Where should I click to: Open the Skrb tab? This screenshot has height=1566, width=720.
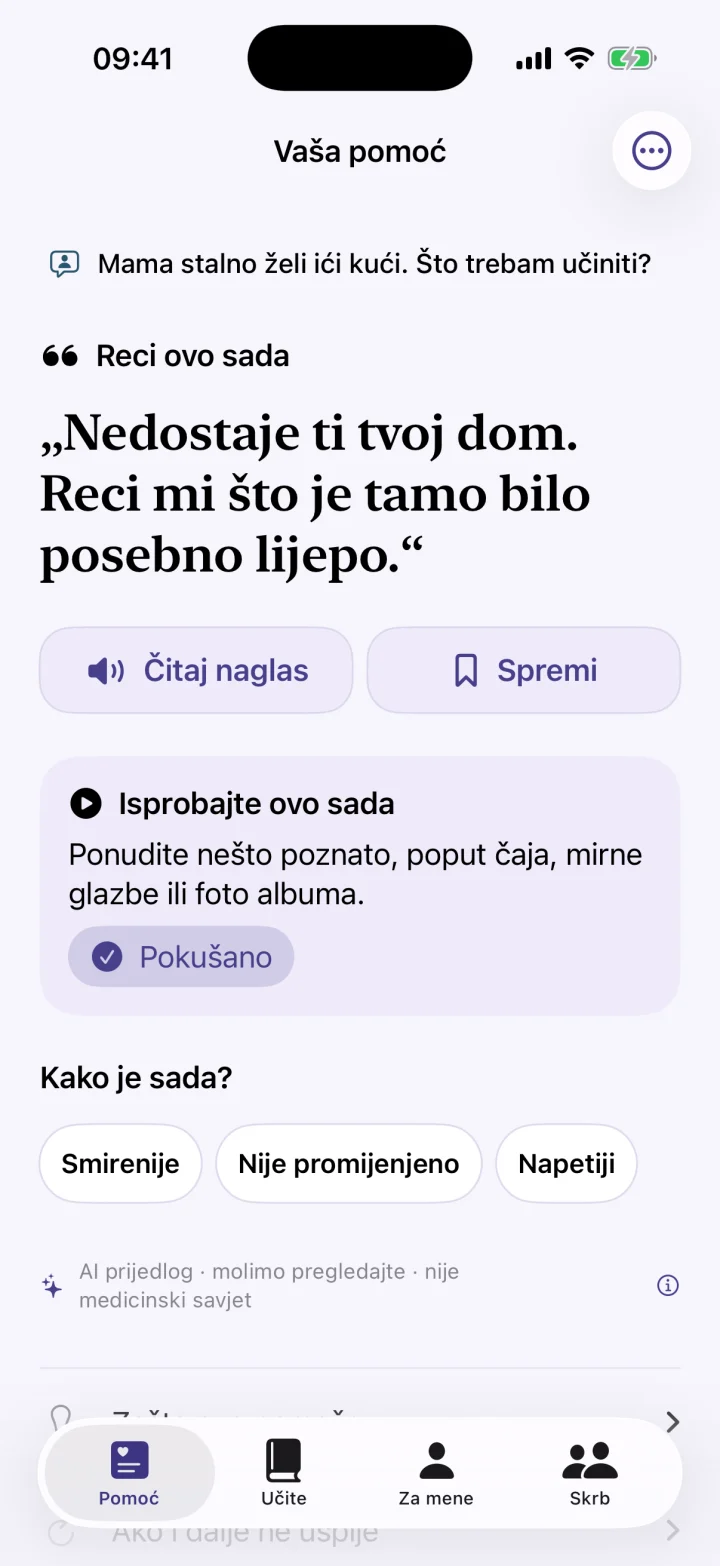(590, 1473)
